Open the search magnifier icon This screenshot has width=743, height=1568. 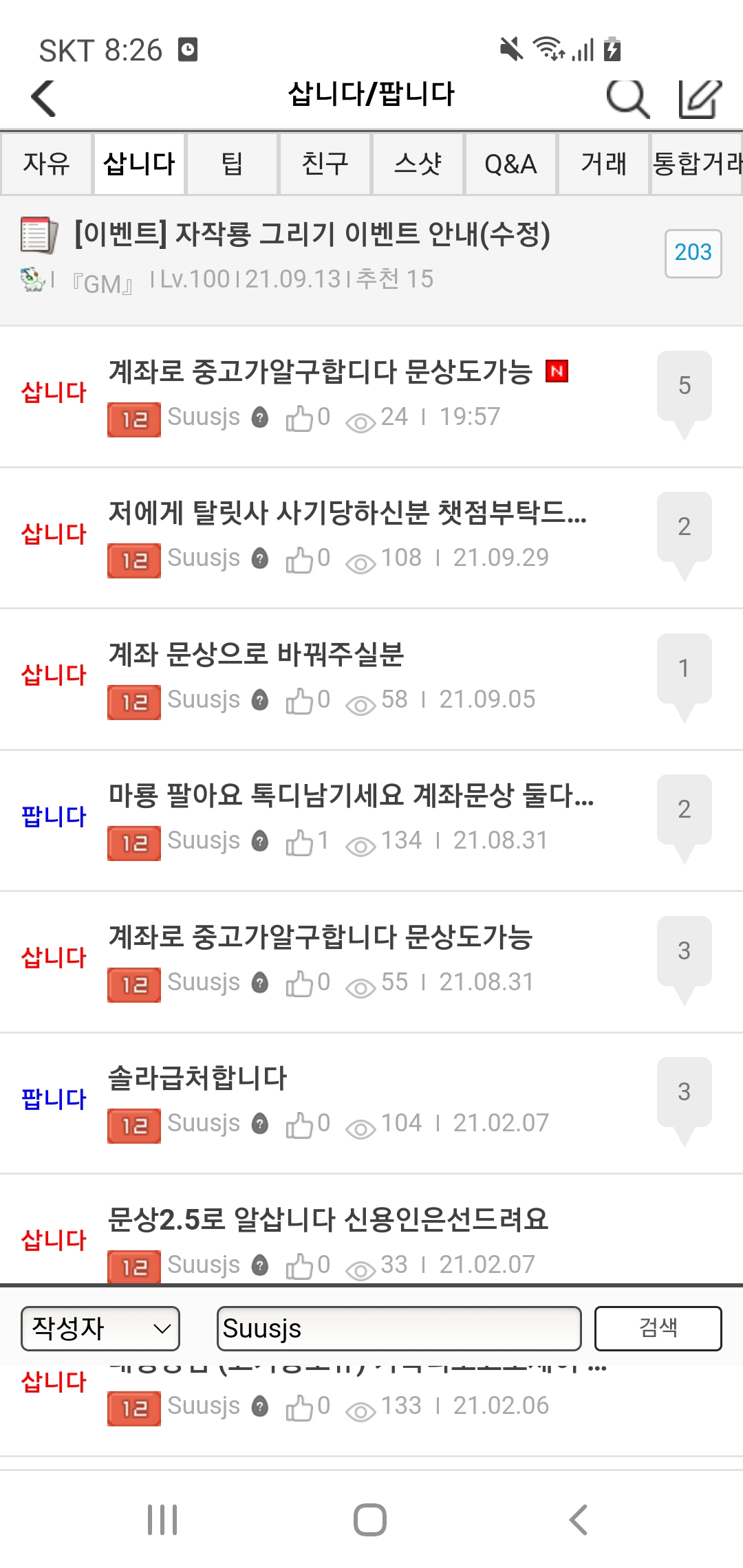[x=627, y=98]
